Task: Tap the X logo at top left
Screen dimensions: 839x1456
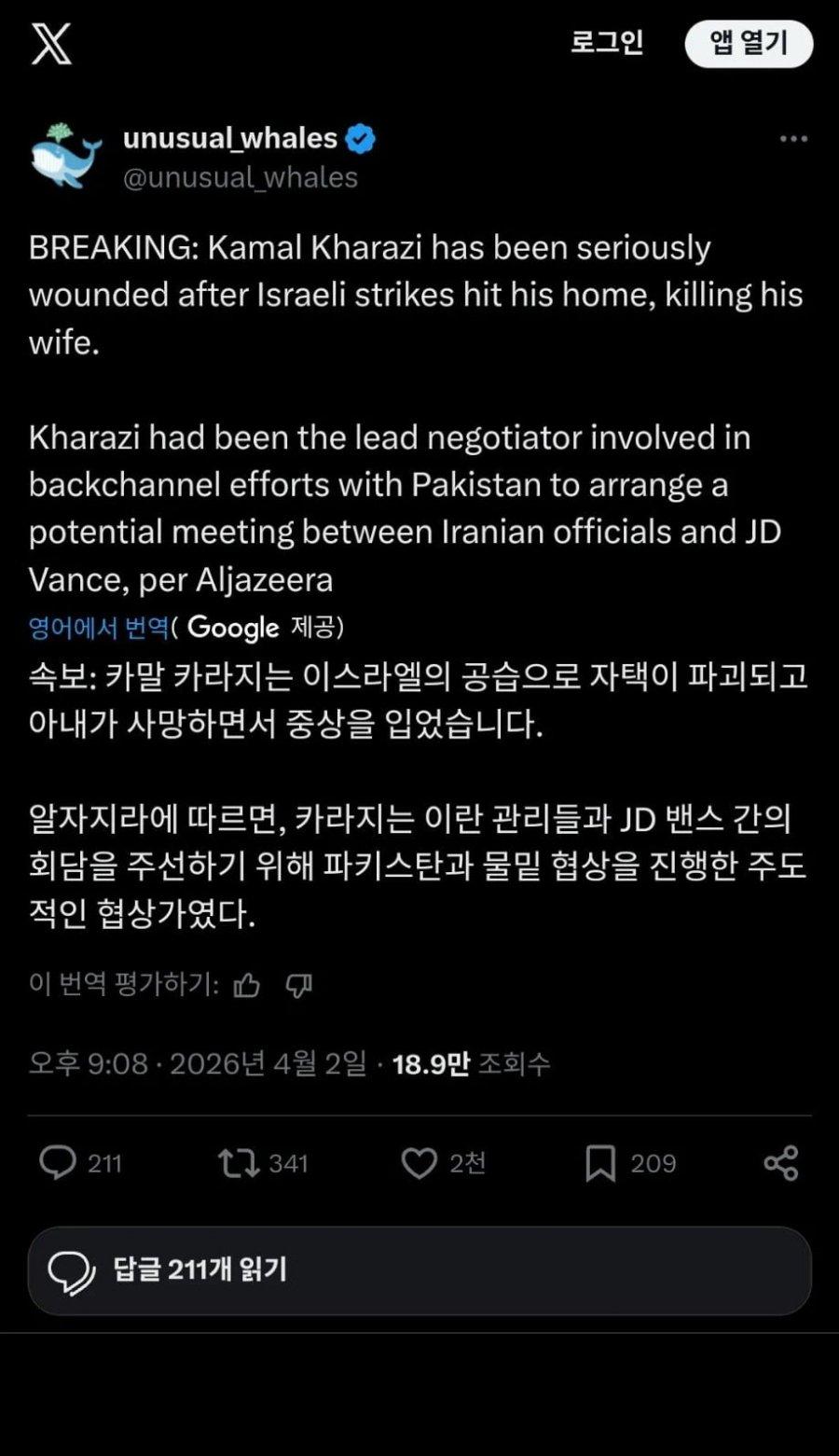Action: [x=51, y=44]
